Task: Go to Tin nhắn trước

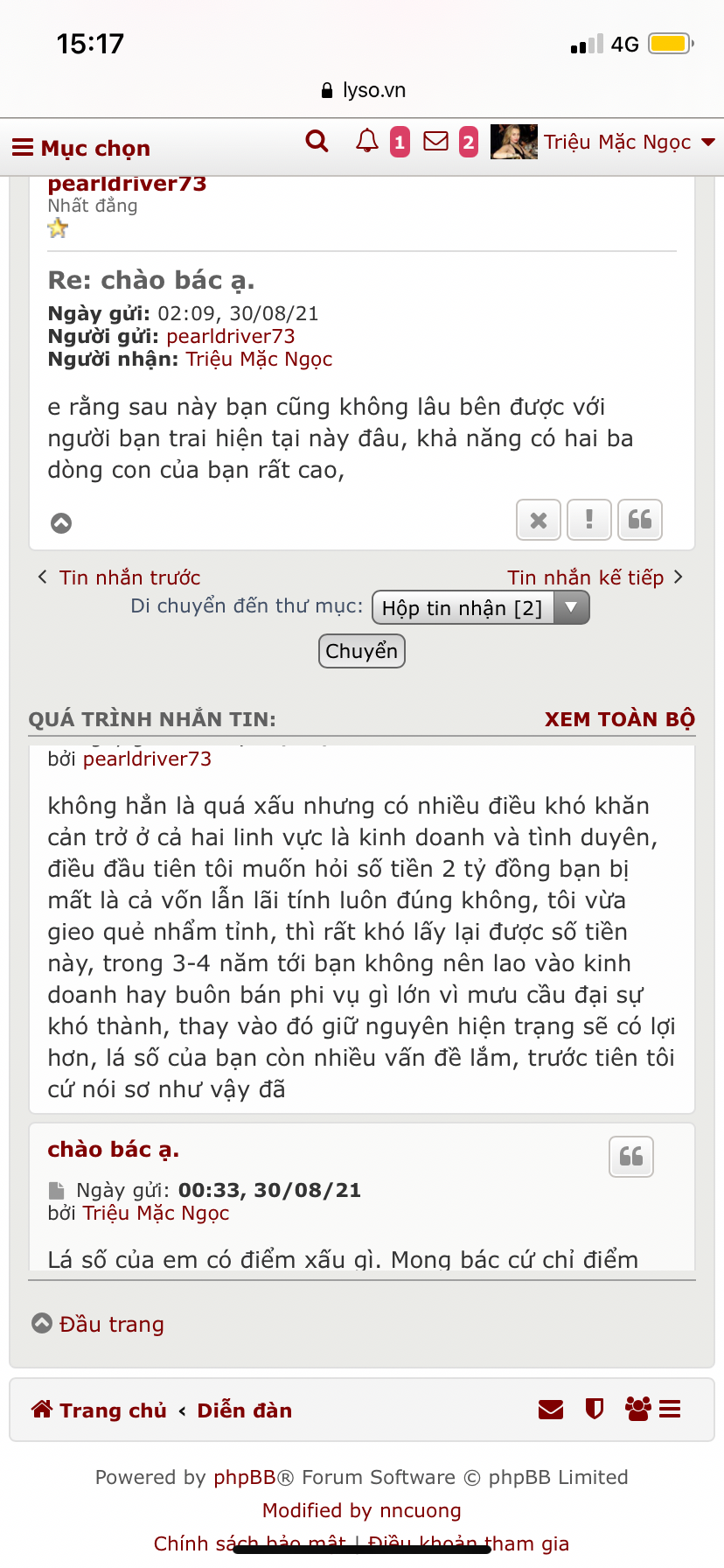Action: pyautogui.click(x=129, y=577)
